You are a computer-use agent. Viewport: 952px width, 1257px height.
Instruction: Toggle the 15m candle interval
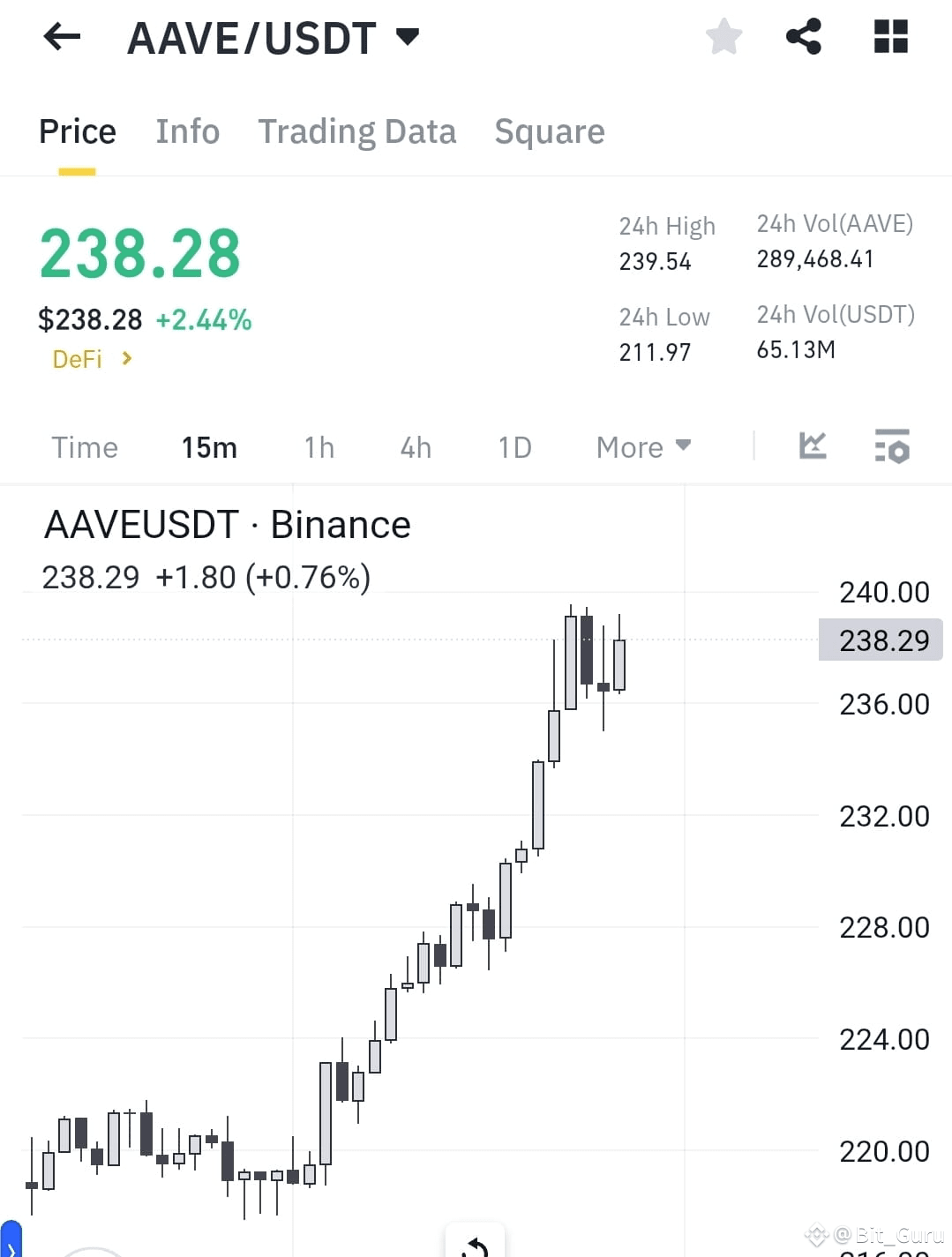click(x=208, y=447)
